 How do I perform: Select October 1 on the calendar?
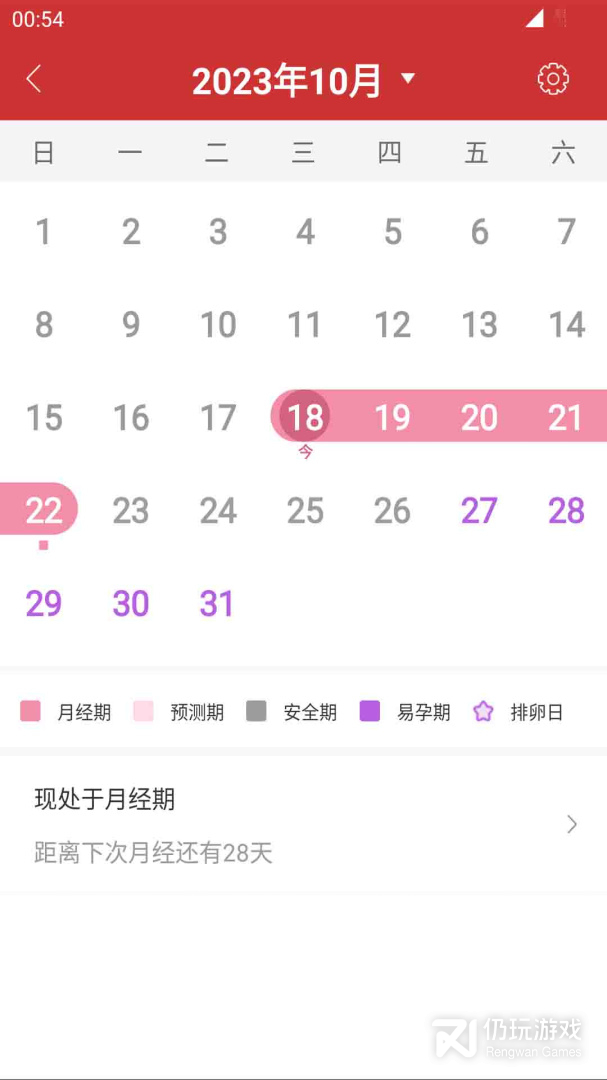[43, 232]
